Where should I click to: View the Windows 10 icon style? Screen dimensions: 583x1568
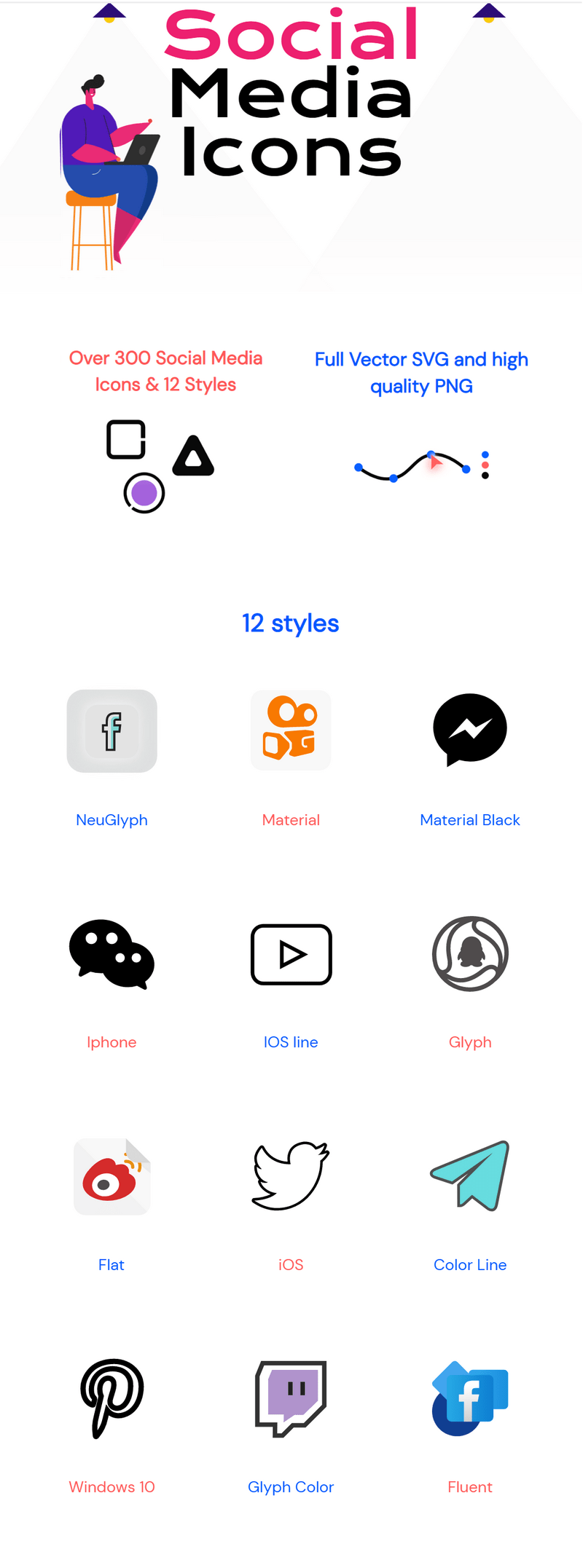point(111,1398)
